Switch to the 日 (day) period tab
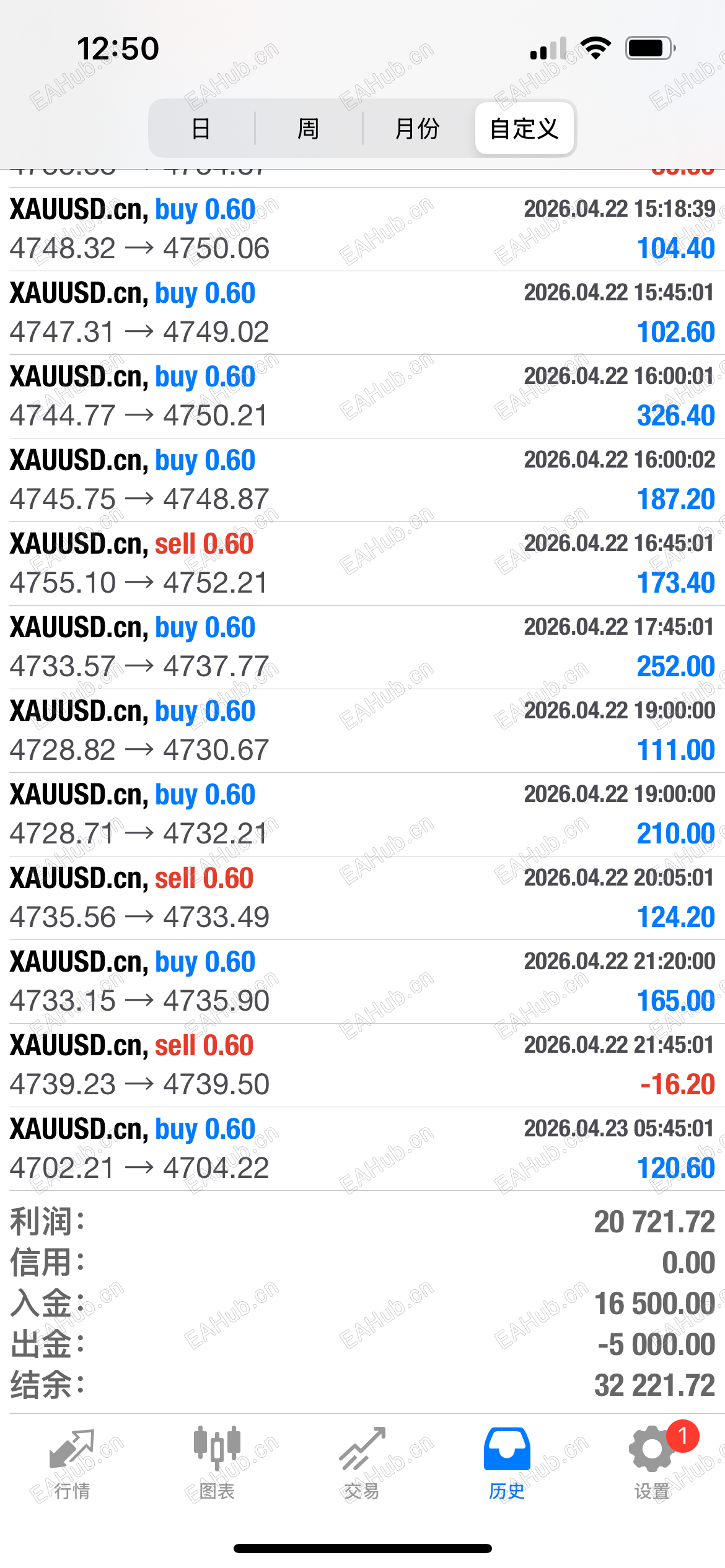Image resolution: width=725 pixels, height=1568 pixels. (201, 129)
